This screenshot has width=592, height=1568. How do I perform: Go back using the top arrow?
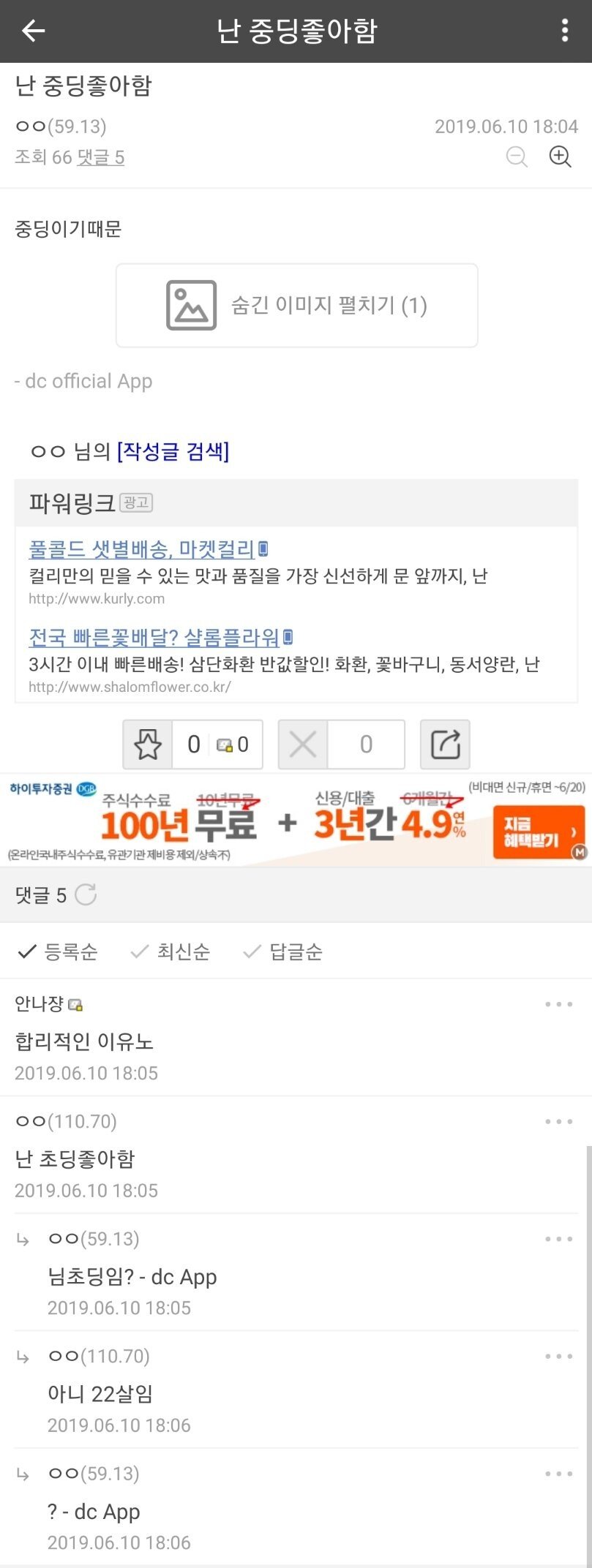[x=34, y=31]
